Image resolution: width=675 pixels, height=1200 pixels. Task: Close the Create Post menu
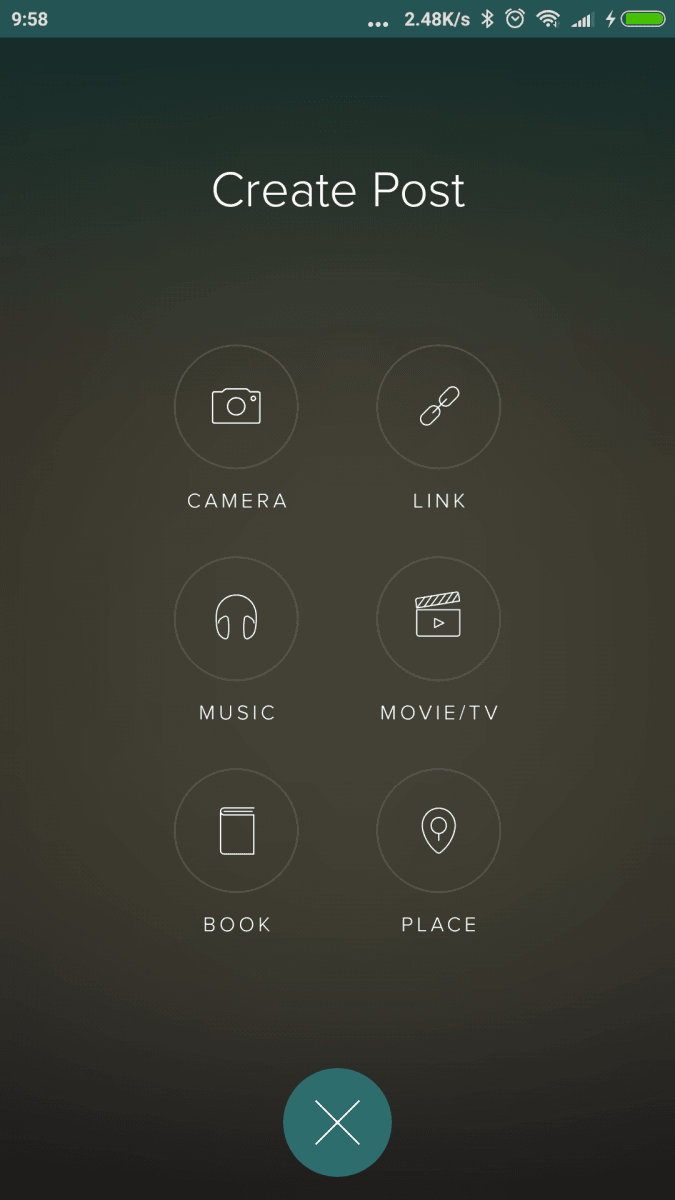click(337, 1122)
